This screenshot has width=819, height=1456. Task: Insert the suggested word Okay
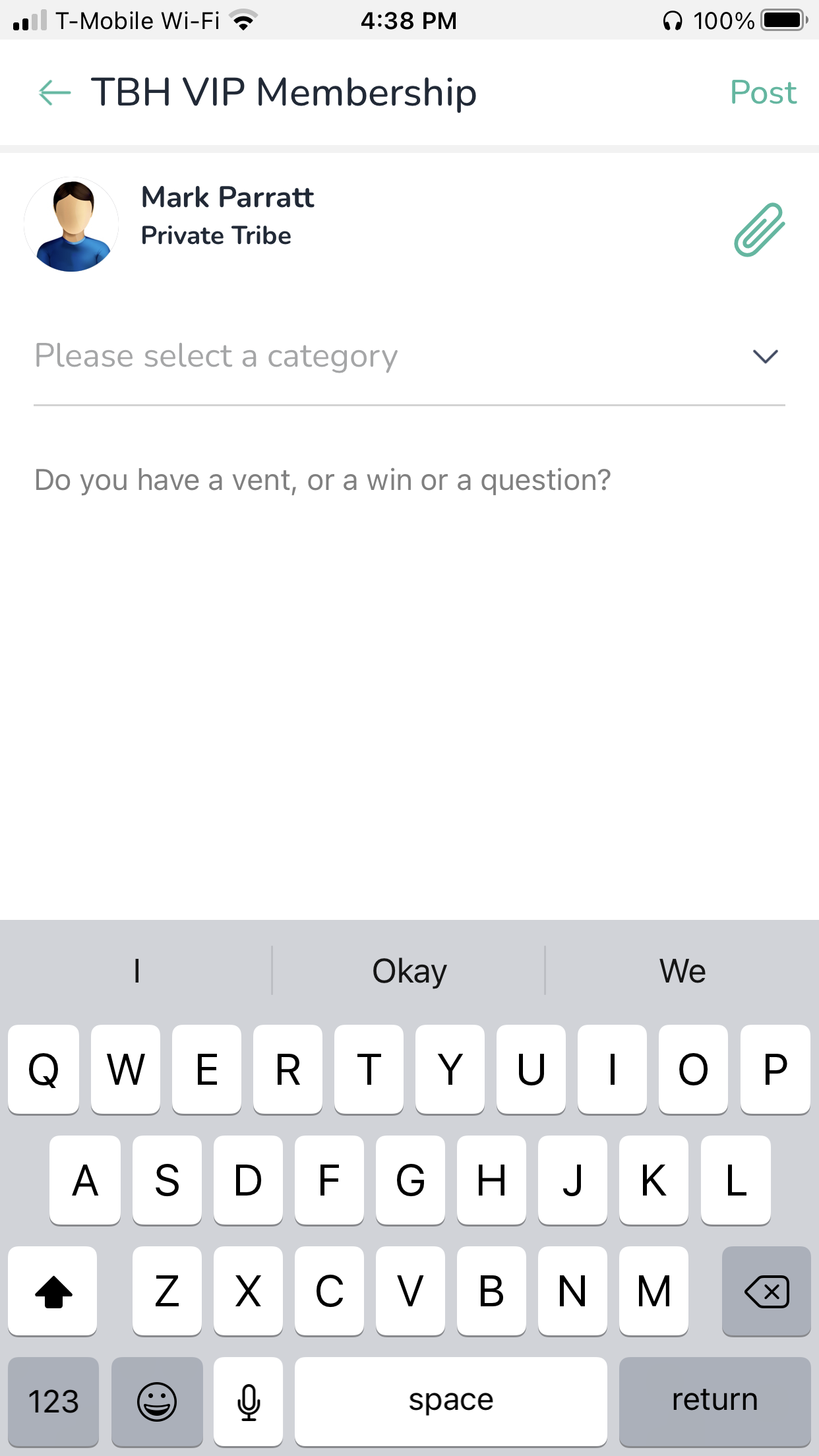(409, 971)
